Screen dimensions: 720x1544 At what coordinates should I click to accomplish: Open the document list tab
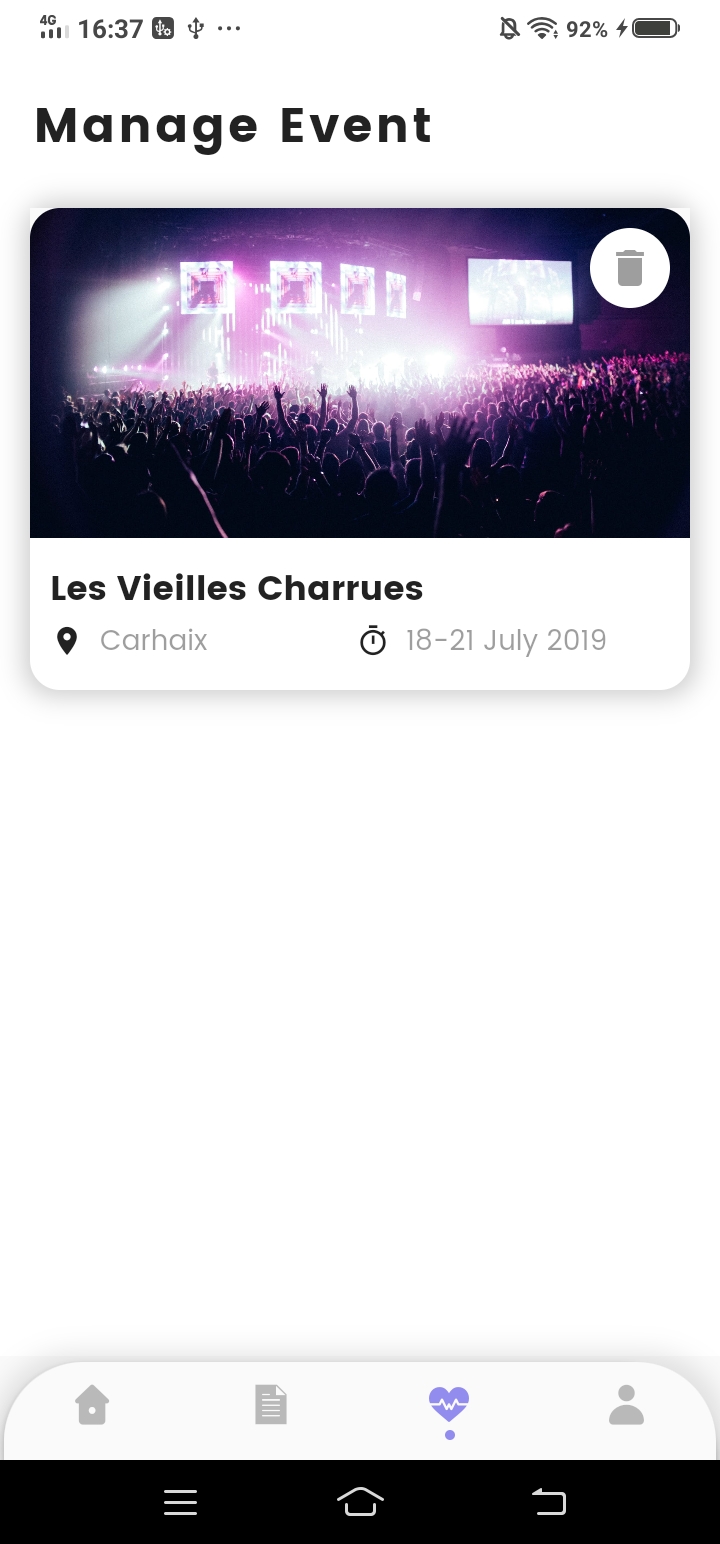(x=271, y=1405)
